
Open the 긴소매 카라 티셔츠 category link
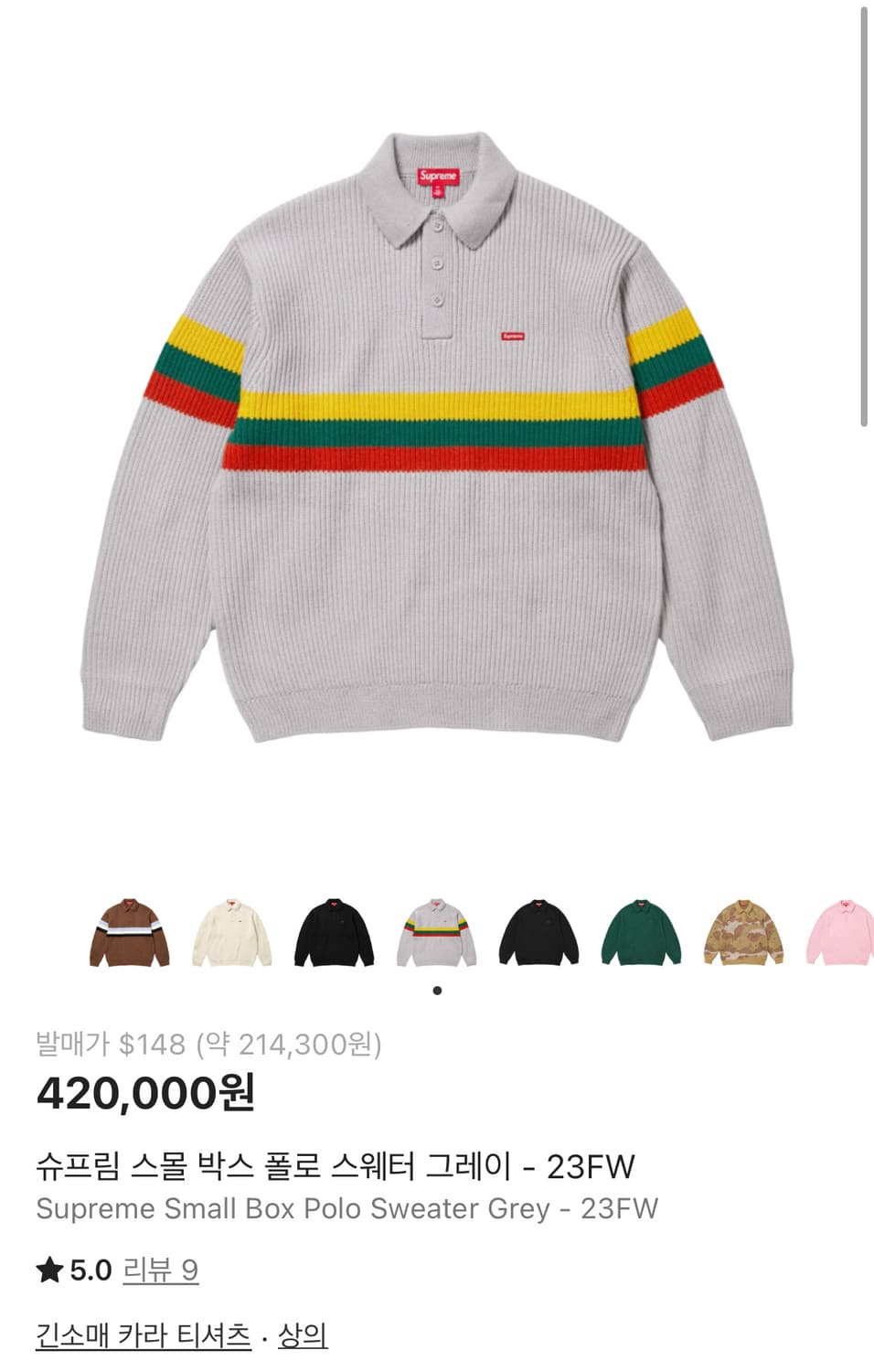pos(142,1335)
